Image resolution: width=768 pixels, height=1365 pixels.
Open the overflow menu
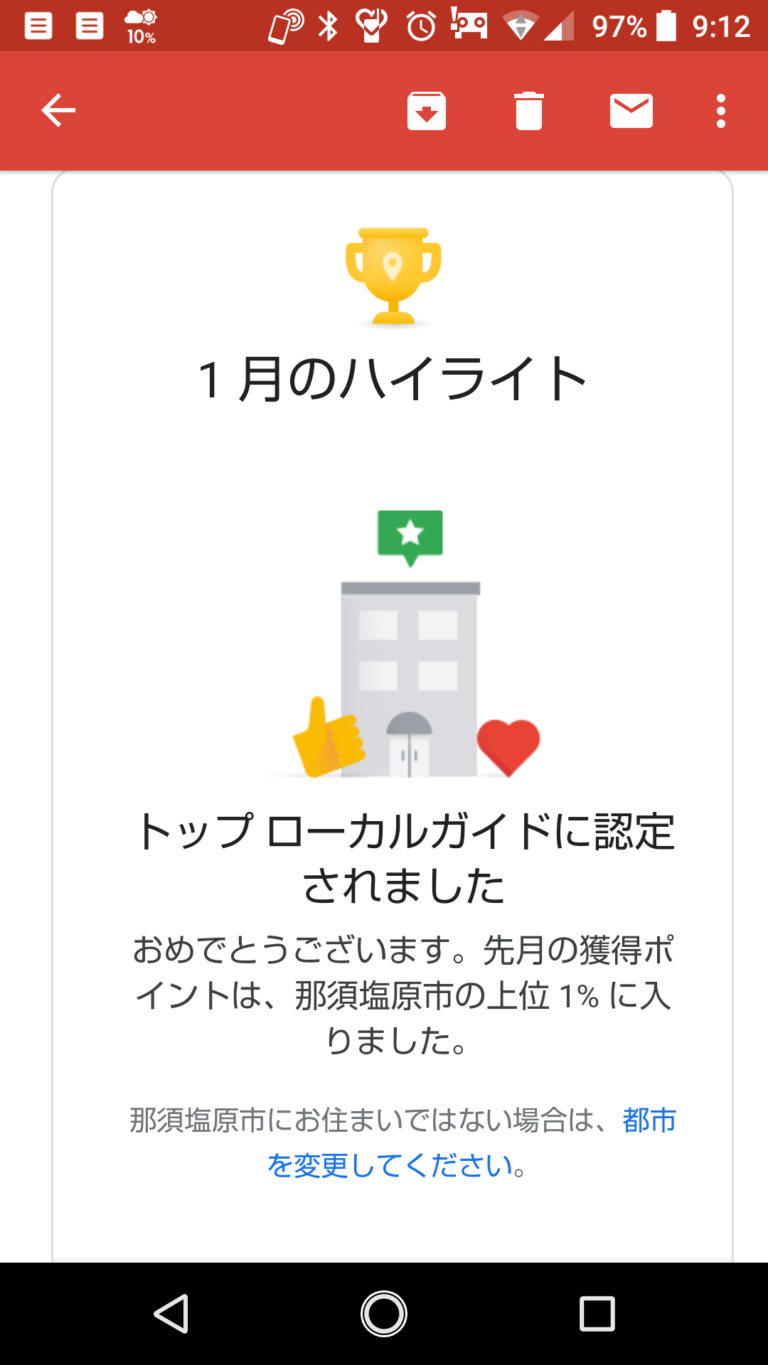coord(720,111)
